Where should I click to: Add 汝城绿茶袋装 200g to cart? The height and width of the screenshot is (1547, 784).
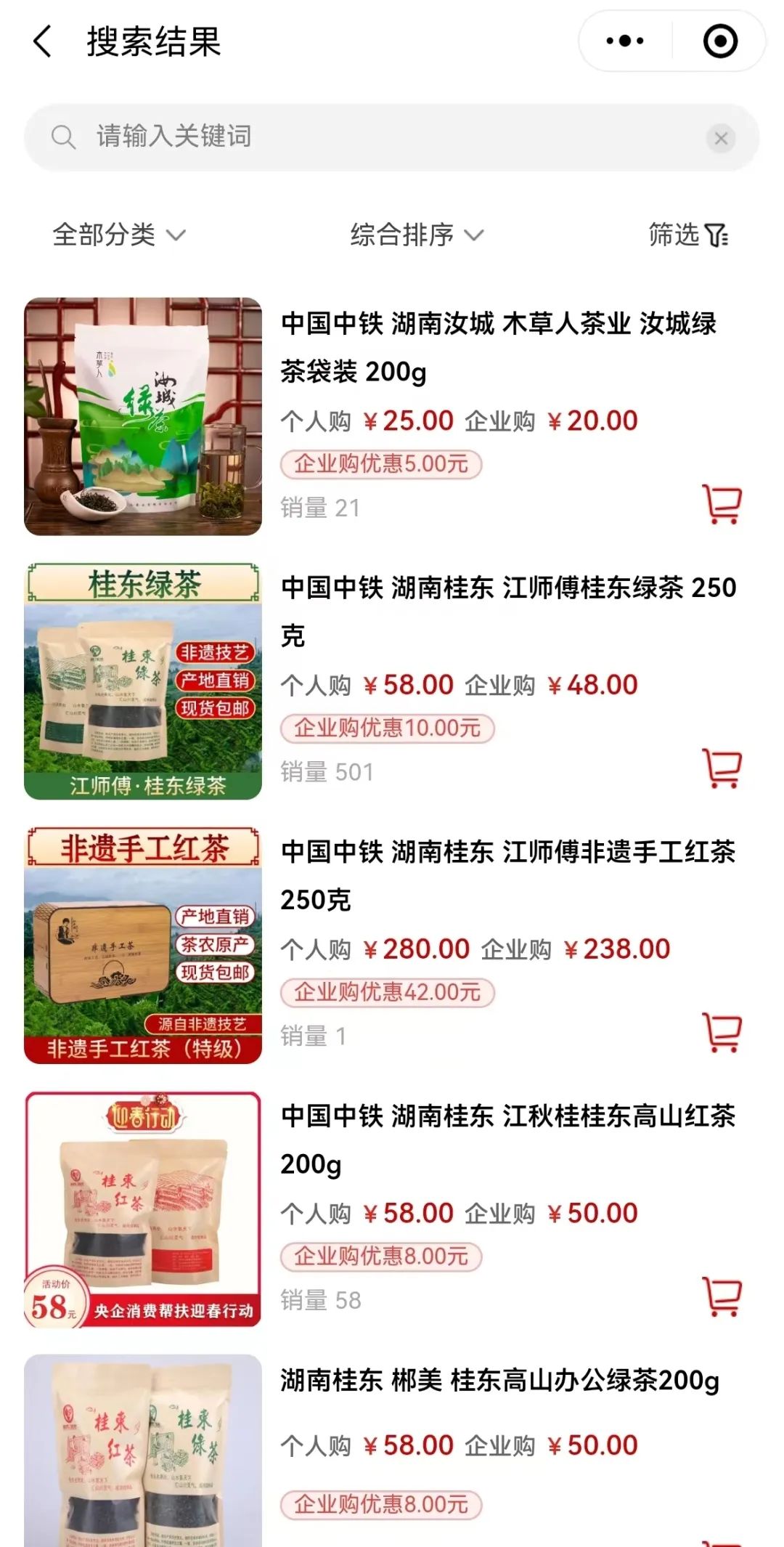[x=722, y=504]
